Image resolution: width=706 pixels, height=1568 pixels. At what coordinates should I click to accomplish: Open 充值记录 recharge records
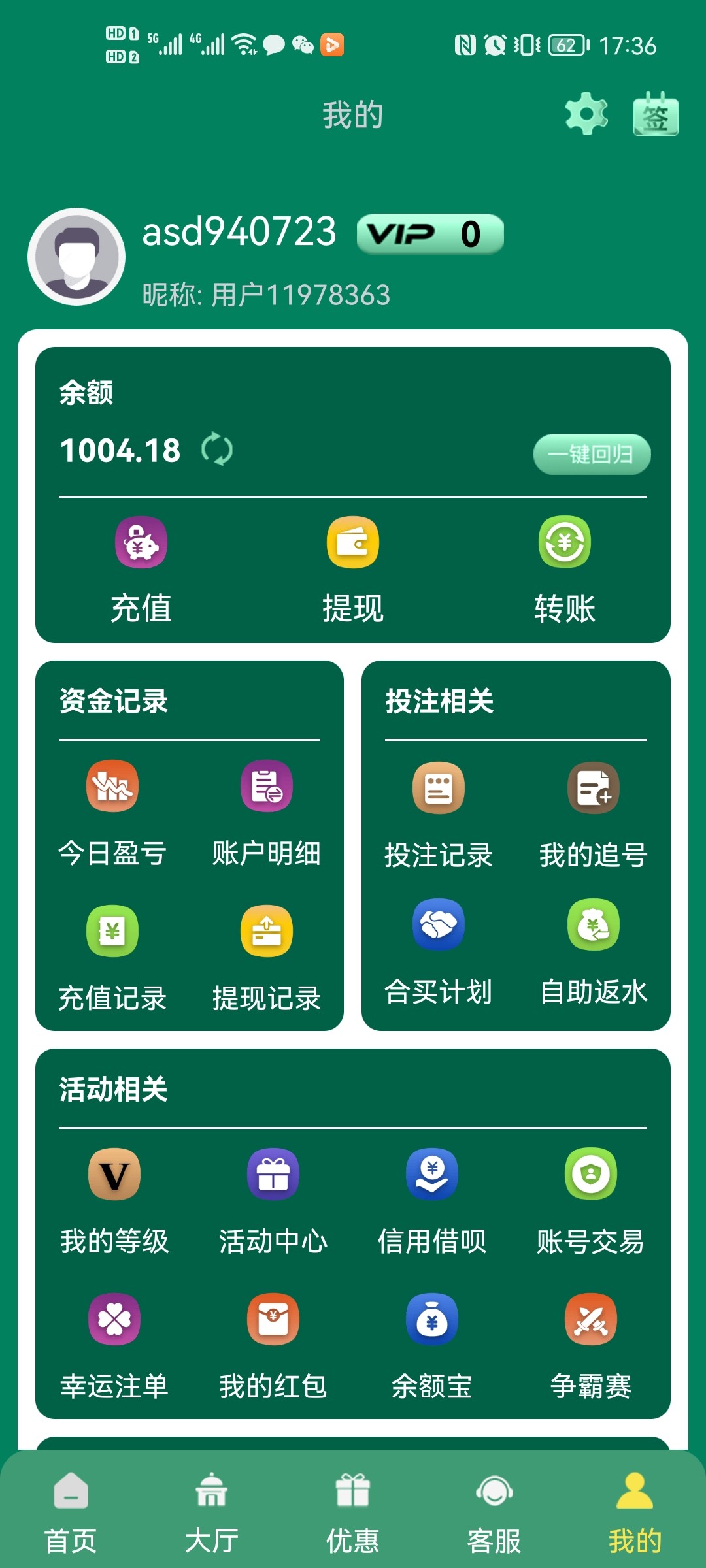(x=112, y=958)
